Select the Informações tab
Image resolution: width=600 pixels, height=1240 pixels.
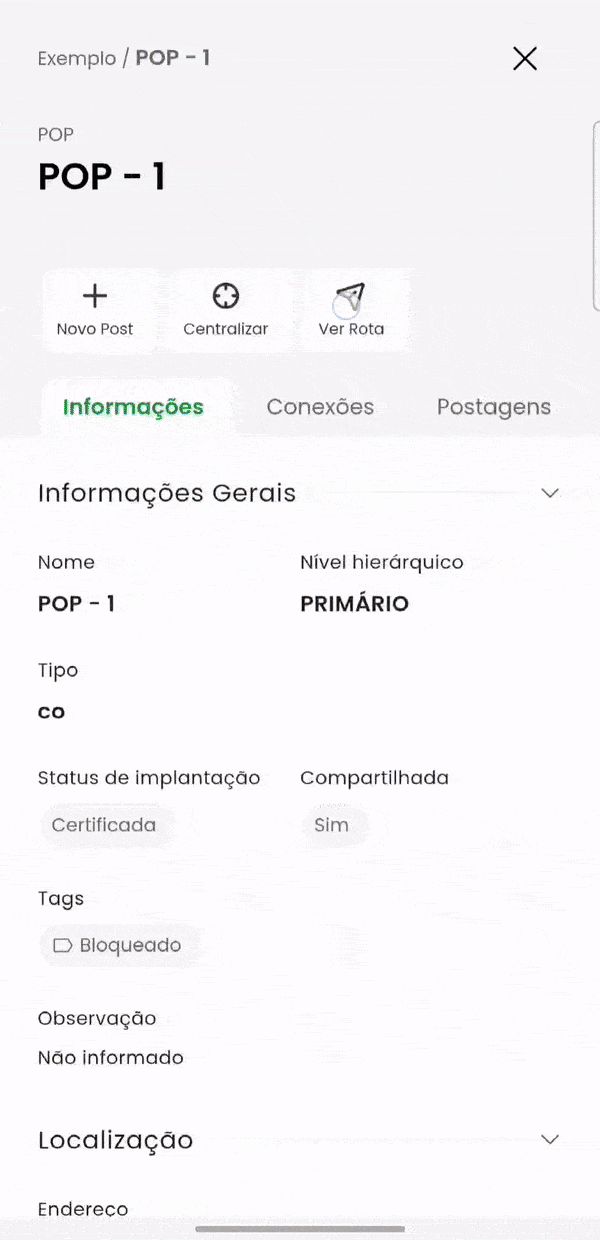tap(133, 407)
